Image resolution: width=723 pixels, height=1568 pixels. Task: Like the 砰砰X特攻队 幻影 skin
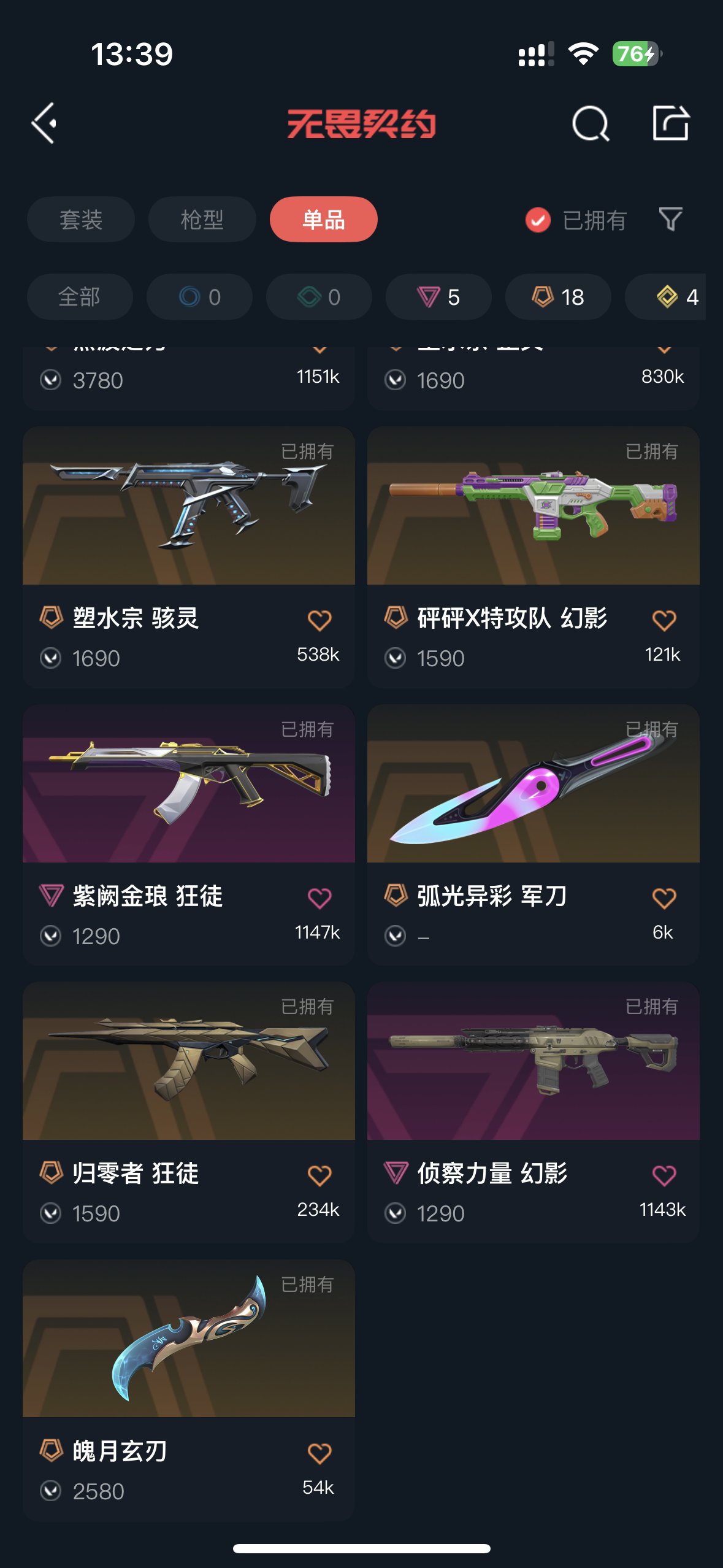664,621
